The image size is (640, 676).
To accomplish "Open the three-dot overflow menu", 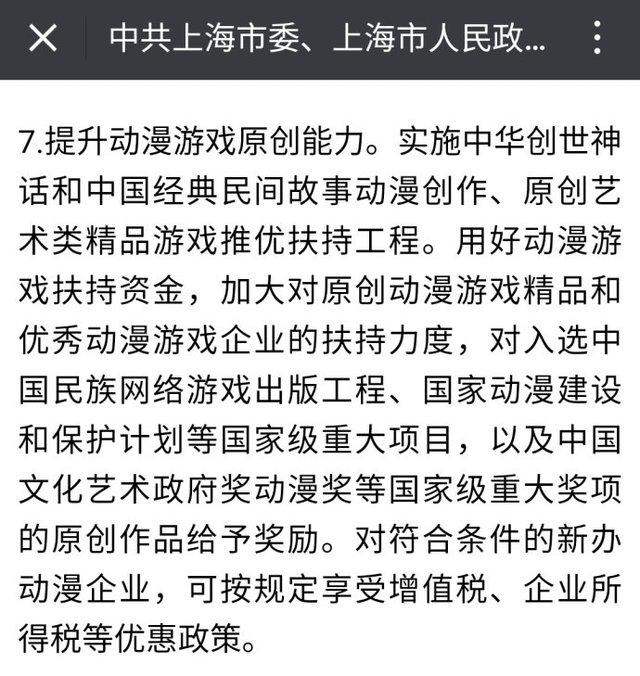I will click(598, 39).
